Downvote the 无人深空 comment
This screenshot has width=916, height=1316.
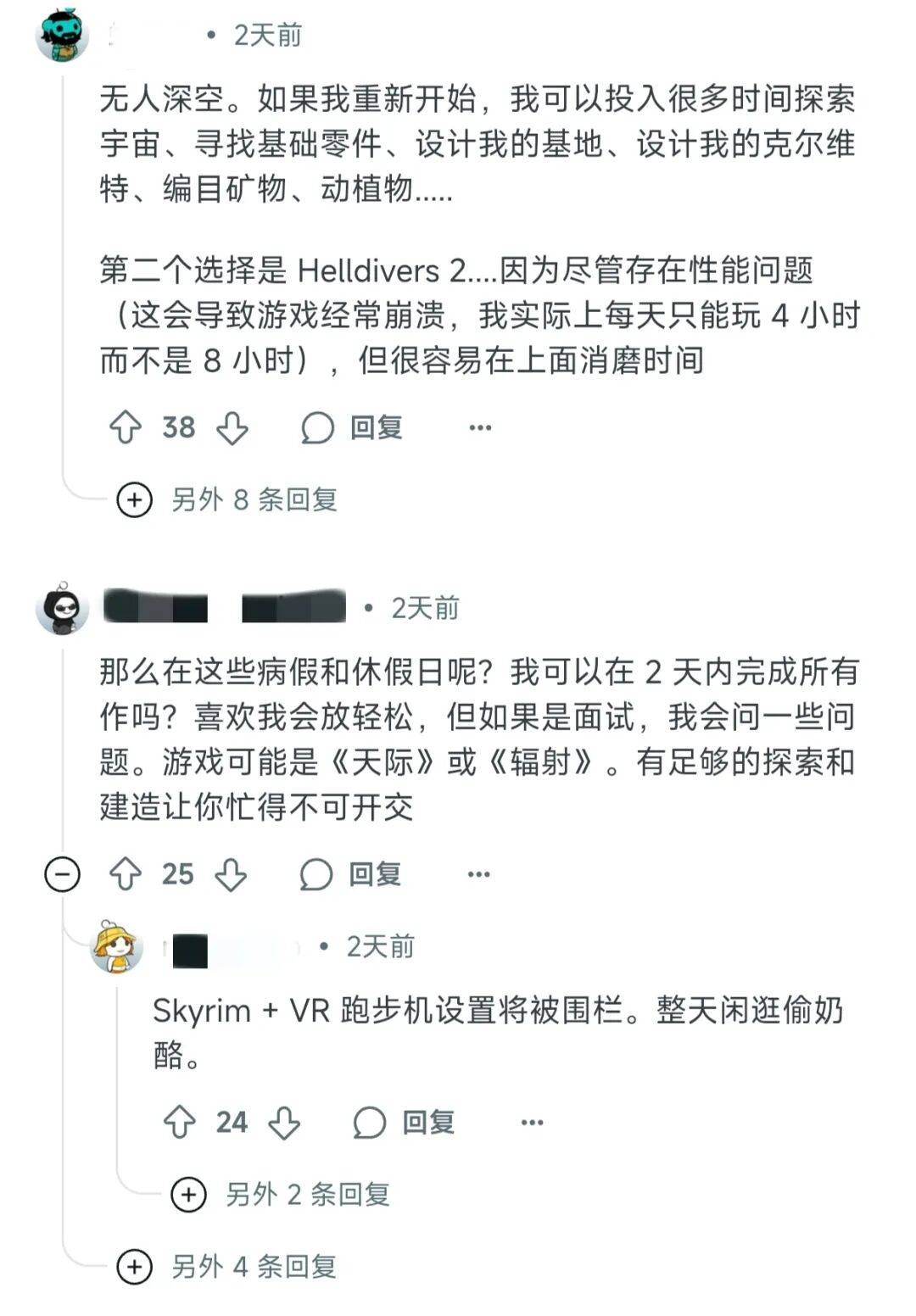[x=232, y=427]
